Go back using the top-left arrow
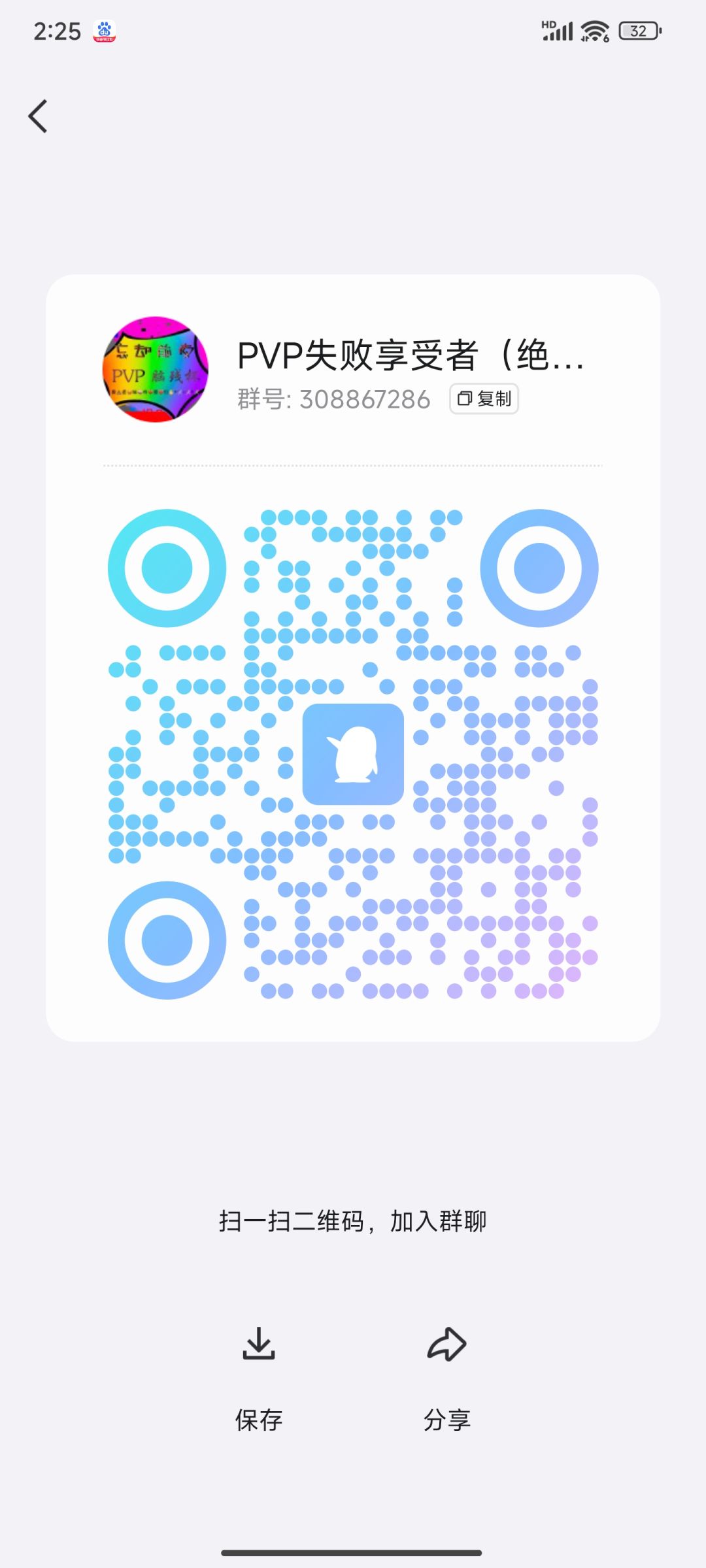706x1568 pixels. (x=38, y=116)
